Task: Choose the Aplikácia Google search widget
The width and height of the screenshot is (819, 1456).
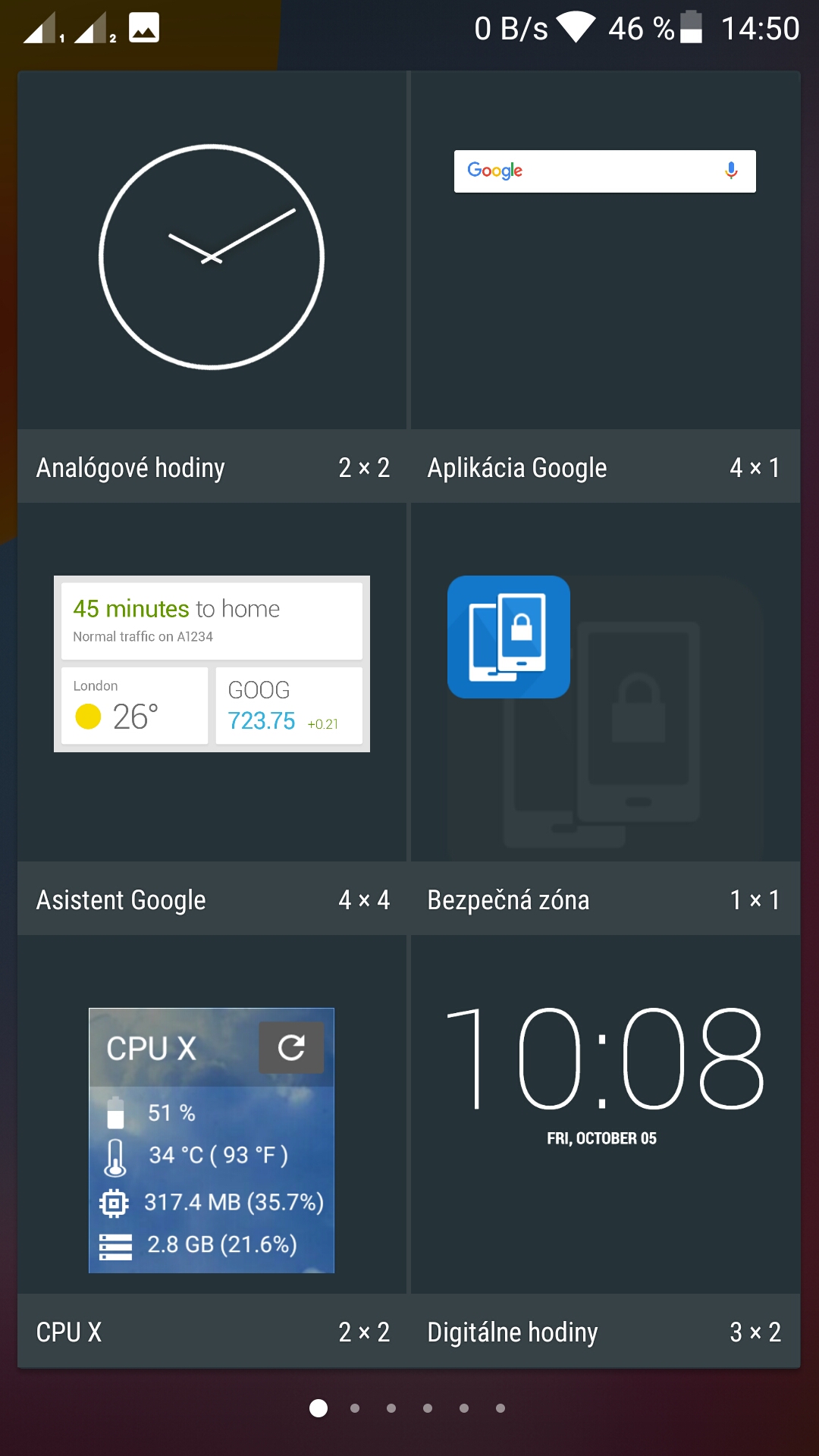Action: point(605,287)
